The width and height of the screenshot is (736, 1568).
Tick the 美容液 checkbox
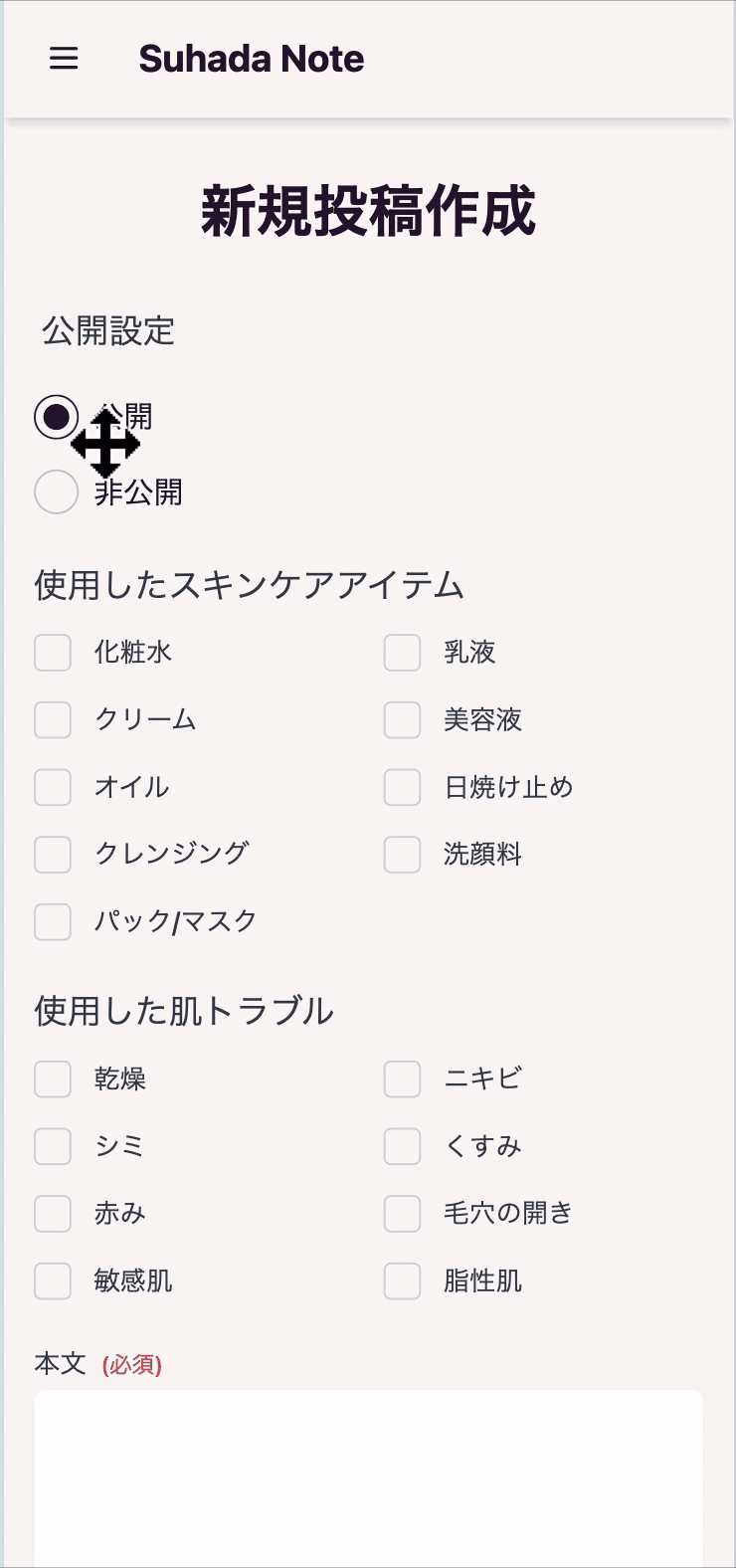click(403, 720)
